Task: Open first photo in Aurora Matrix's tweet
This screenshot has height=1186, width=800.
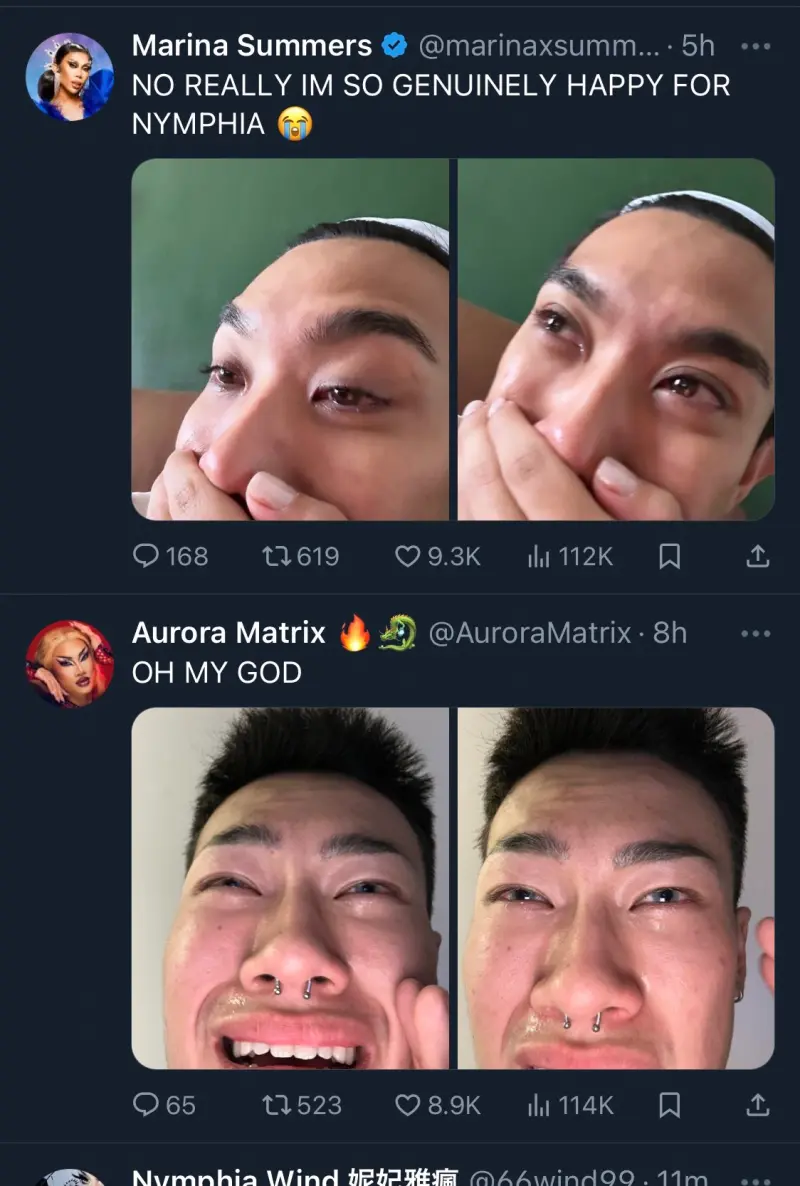Action: point(290,888)
